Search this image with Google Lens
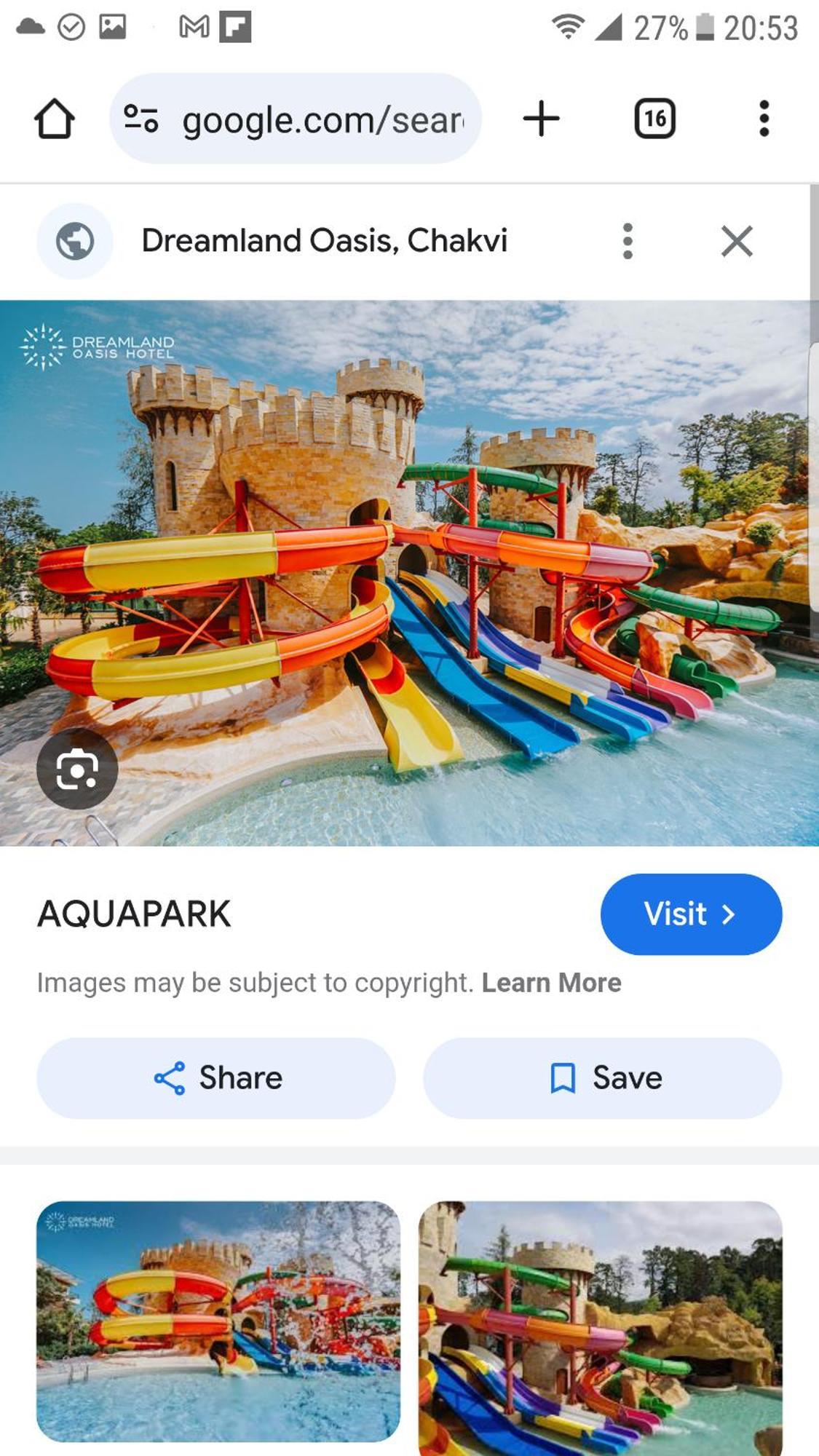The height and width of the screenshot is (1456, 819). click(x=77, y=769)
